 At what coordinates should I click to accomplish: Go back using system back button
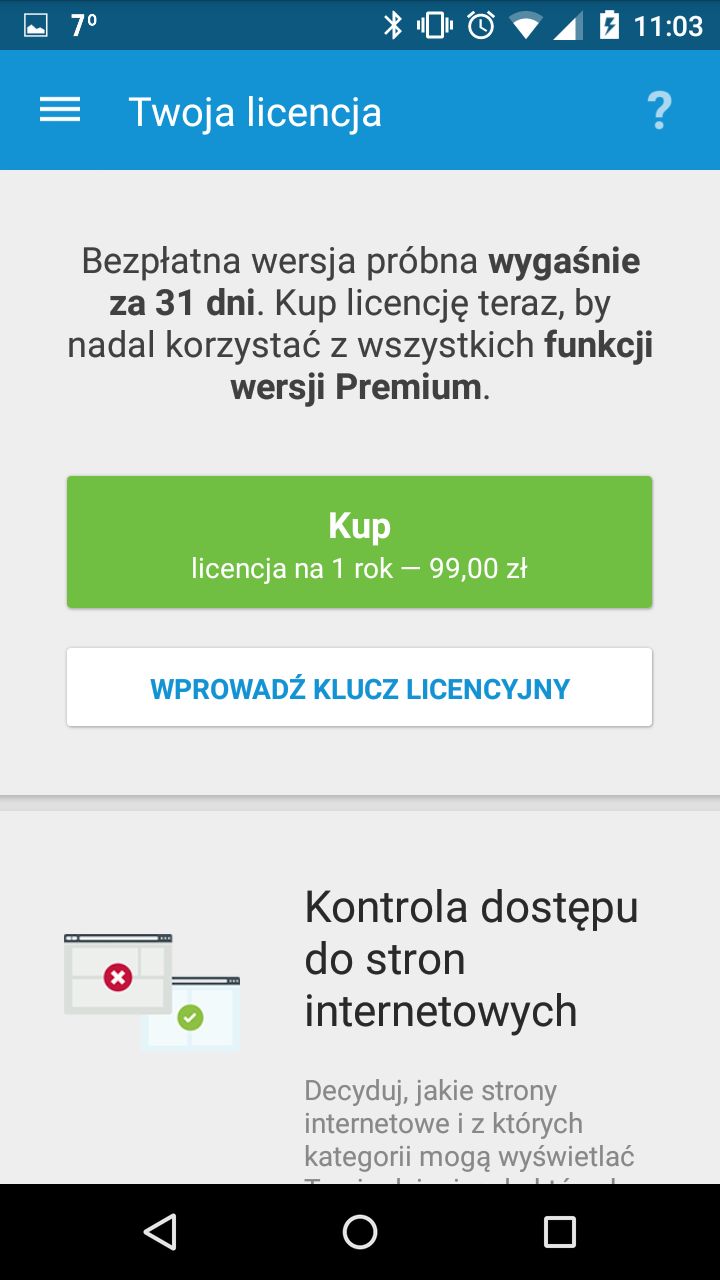pyautogui.click(x=160, y=1232)
